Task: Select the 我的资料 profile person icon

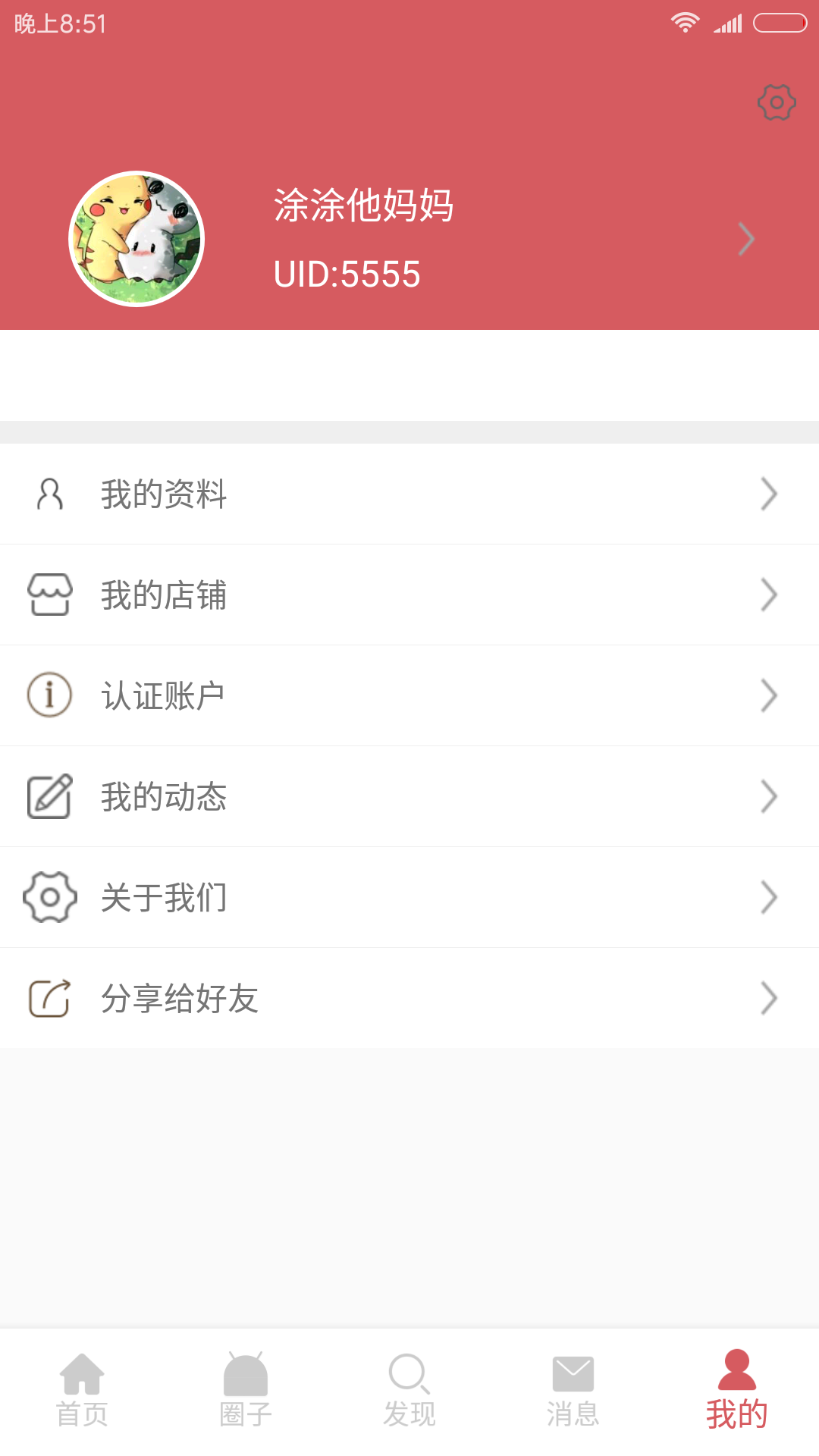Action: pos(49,494)
